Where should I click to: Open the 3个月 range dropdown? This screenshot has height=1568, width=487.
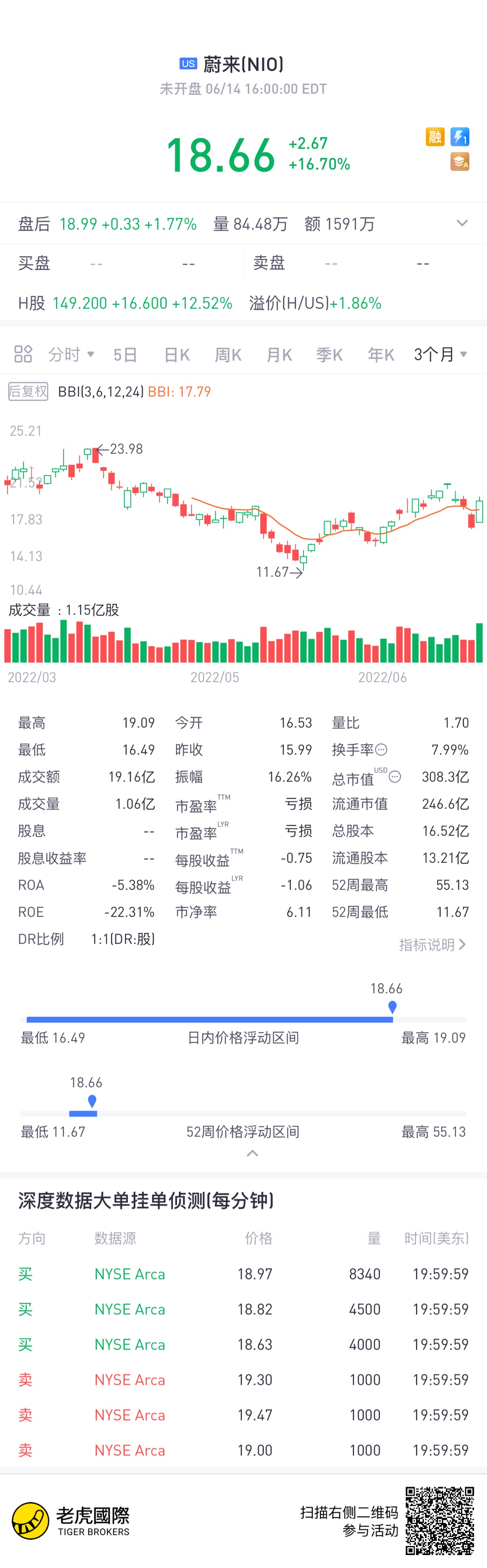[x=441, y=354]
